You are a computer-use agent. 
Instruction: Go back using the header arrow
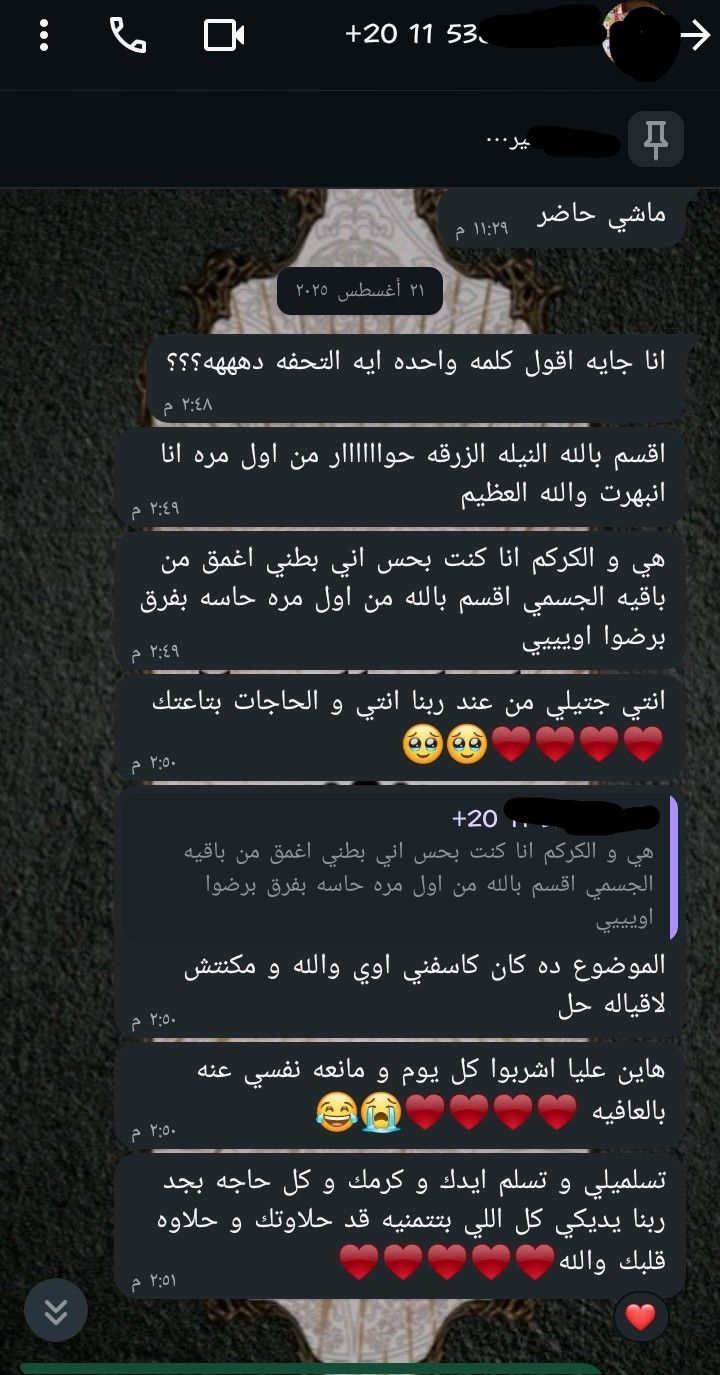[x=694, y=35]
